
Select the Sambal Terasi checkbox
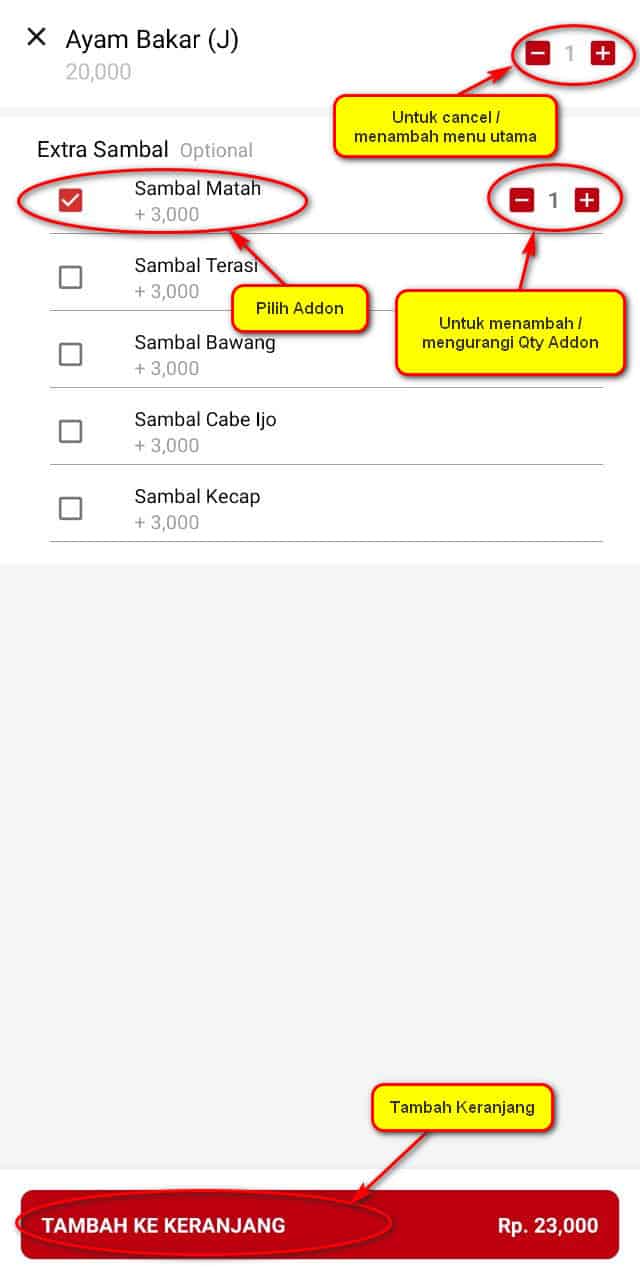(70, 277)
